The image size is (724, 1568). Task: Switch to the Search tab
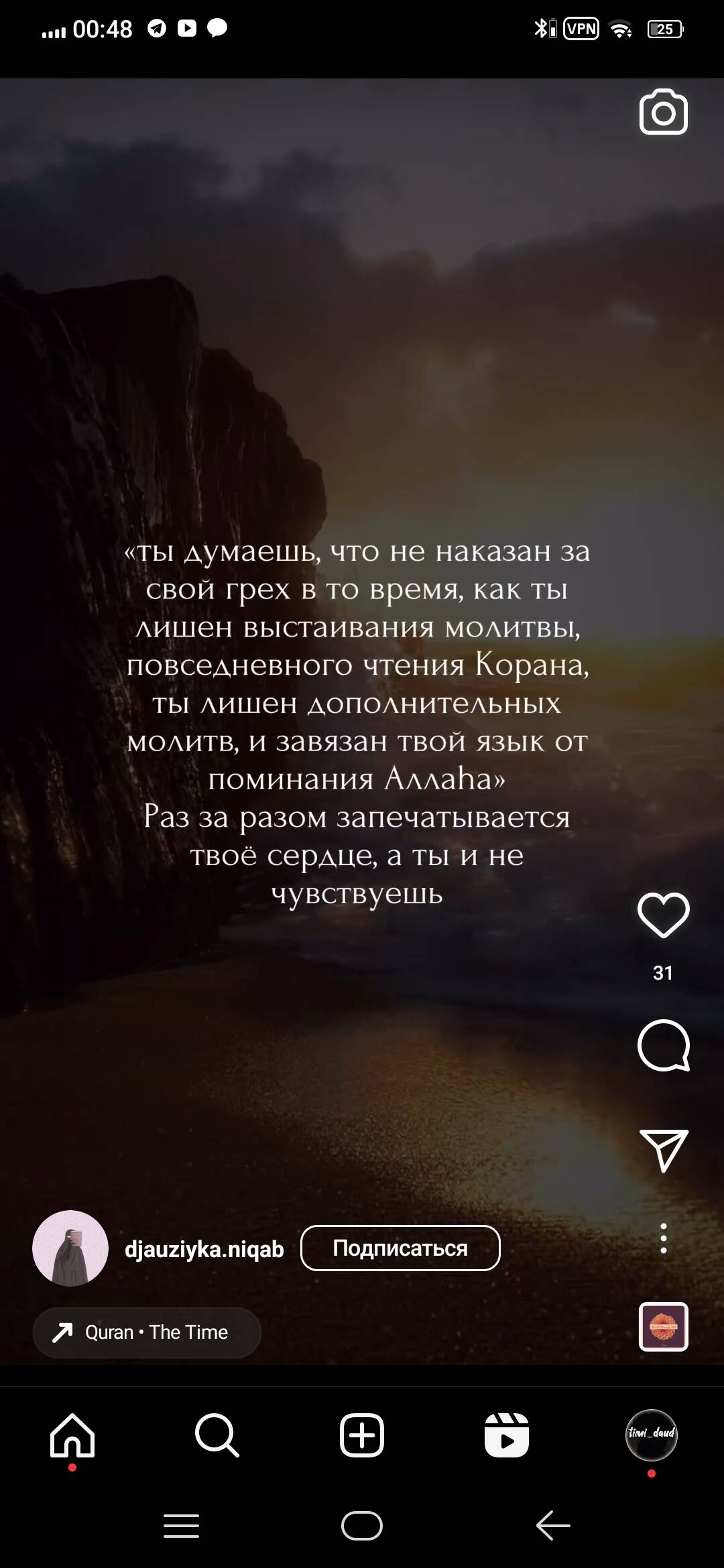pos(217,1435)
